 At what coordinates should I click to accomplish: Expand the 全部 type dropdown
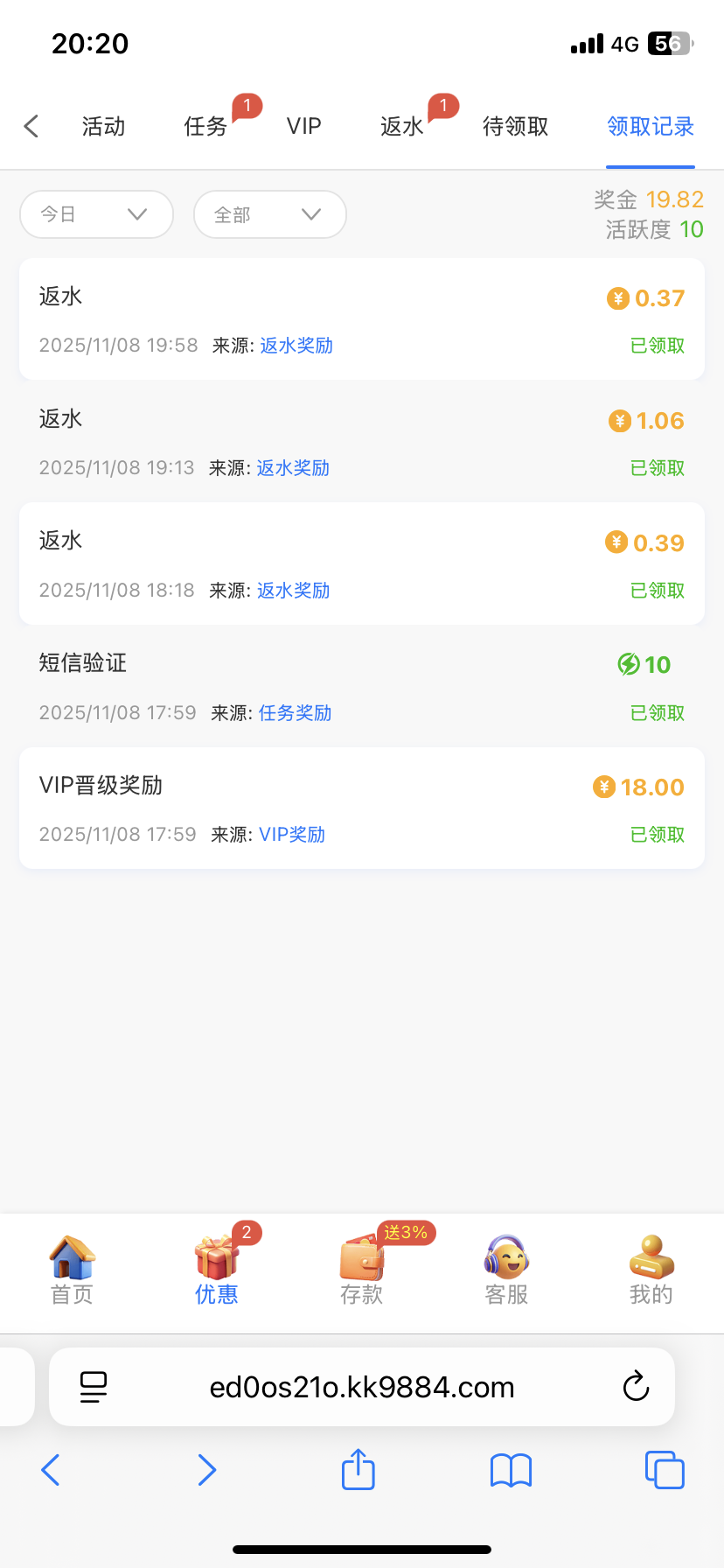point(269,214)
